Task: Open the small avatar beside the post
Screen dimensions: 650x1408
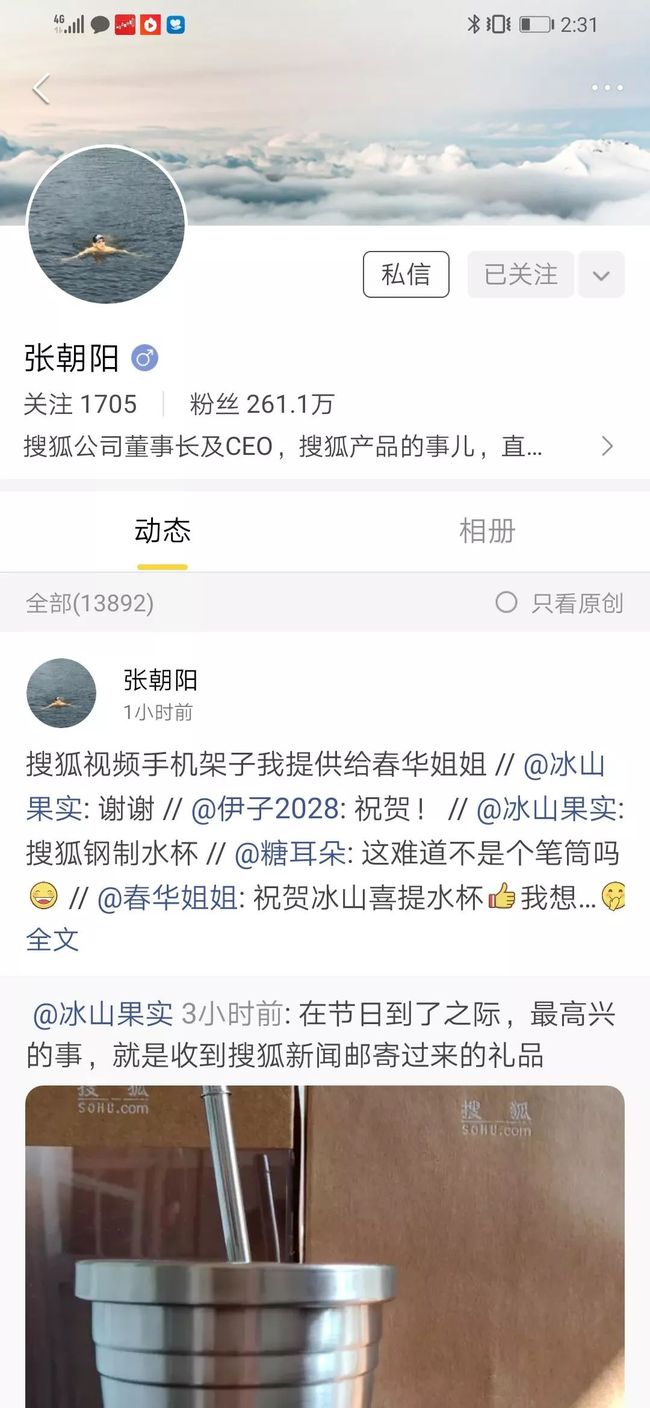Action: 61,693
